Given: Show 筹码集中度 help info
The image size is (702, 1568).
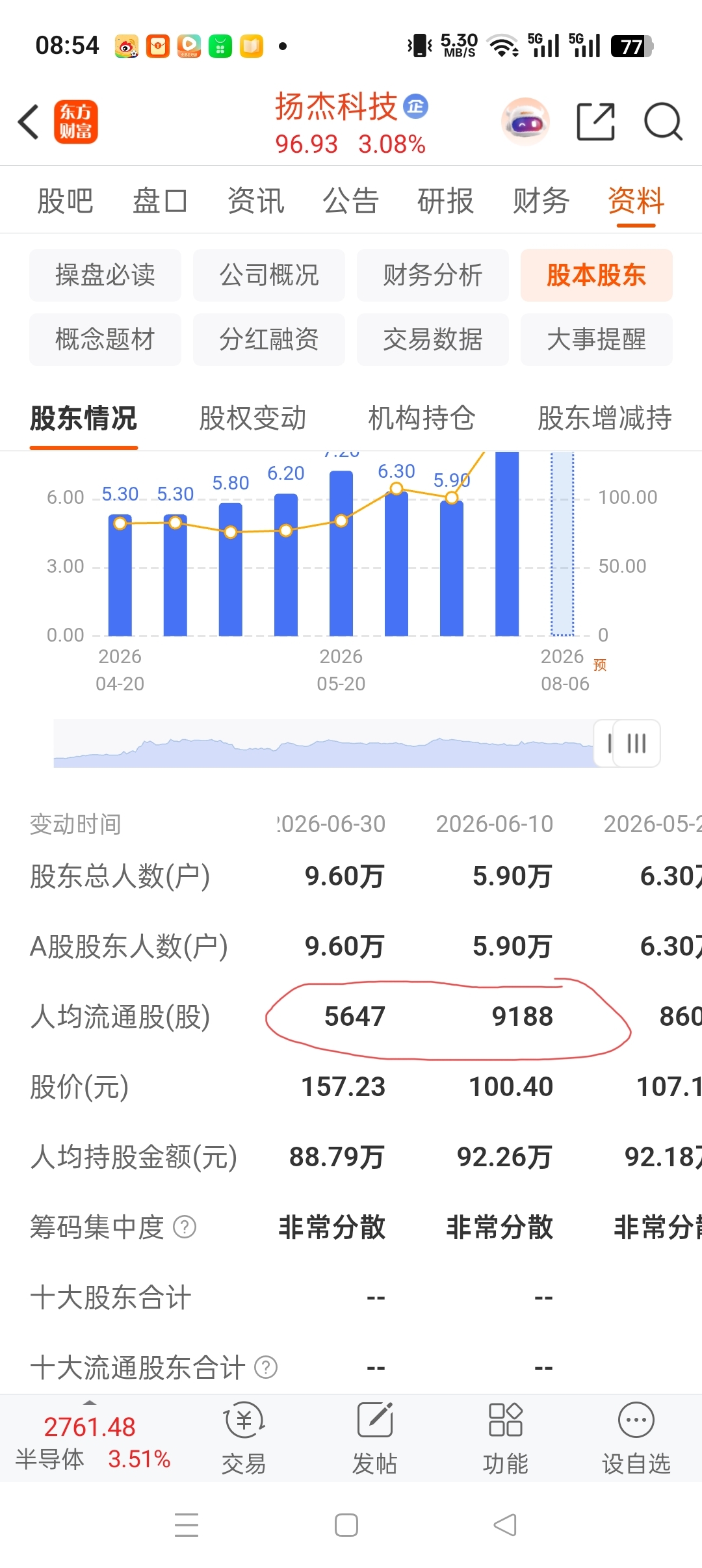Looking at the screenshot, I should click(x=185, y=1227).
